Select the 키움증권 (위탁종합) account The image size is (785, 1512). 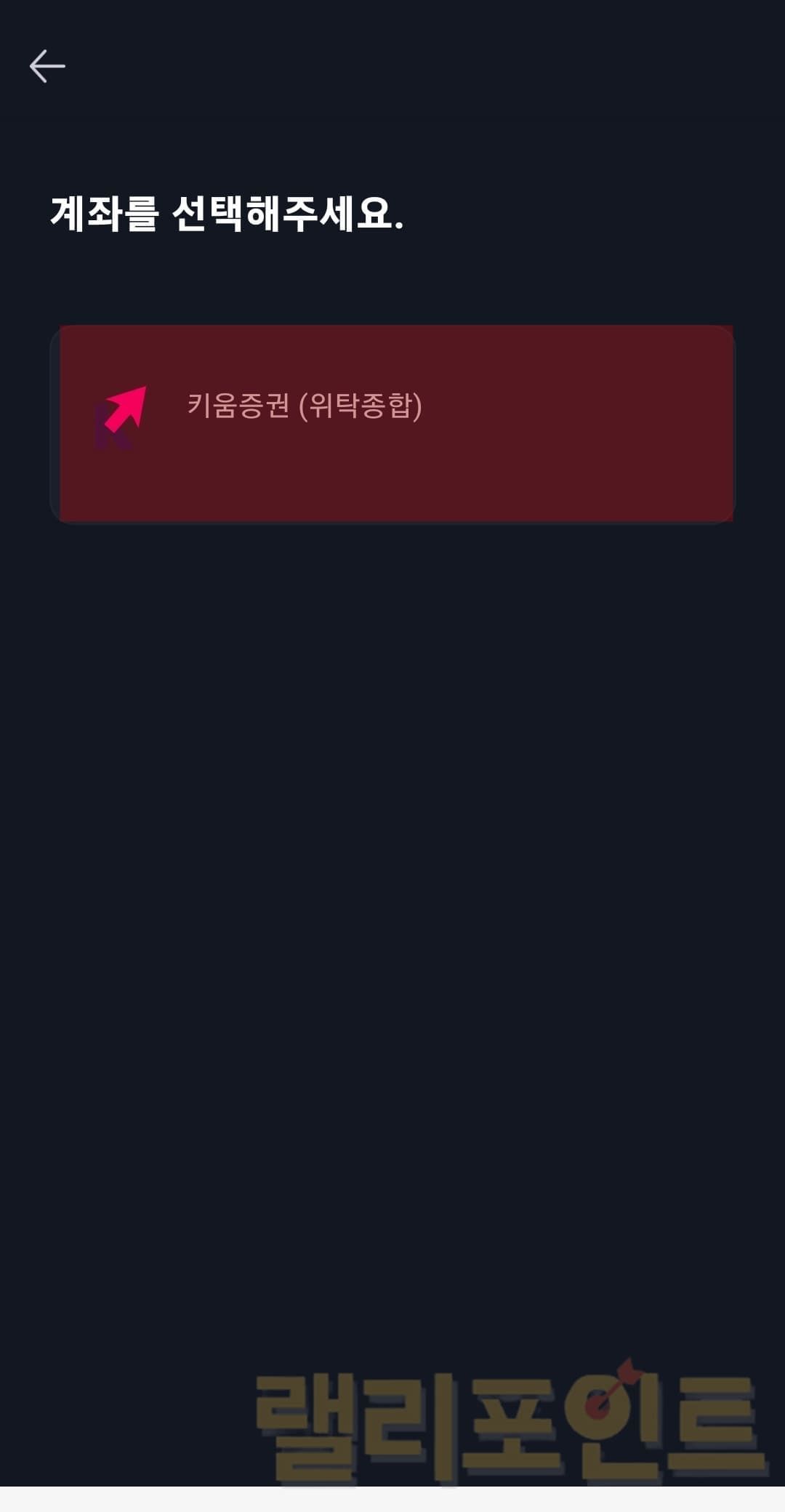click(x=392, y=423)
